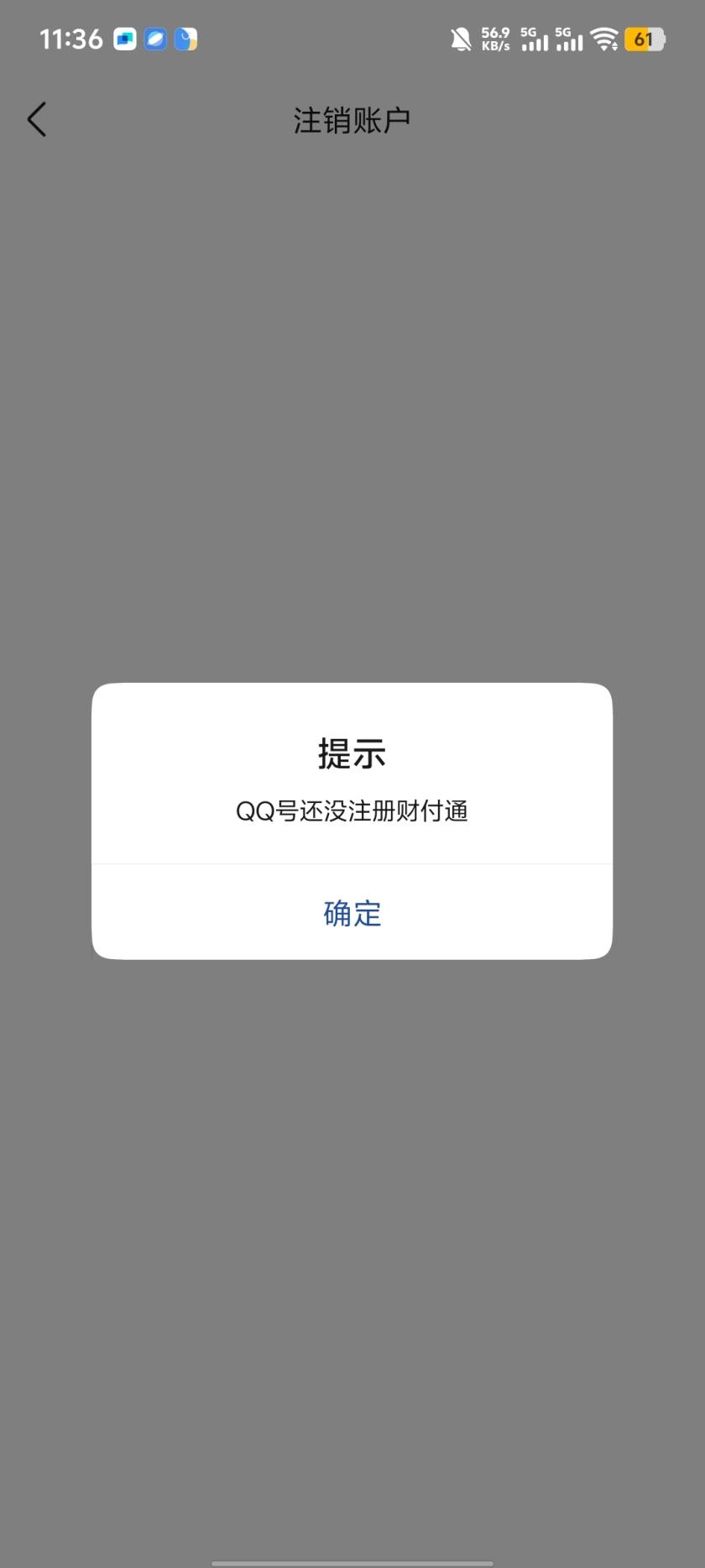Select the 注销账户 page title
Screen dimensions: 705x1568
click(352, 119)
